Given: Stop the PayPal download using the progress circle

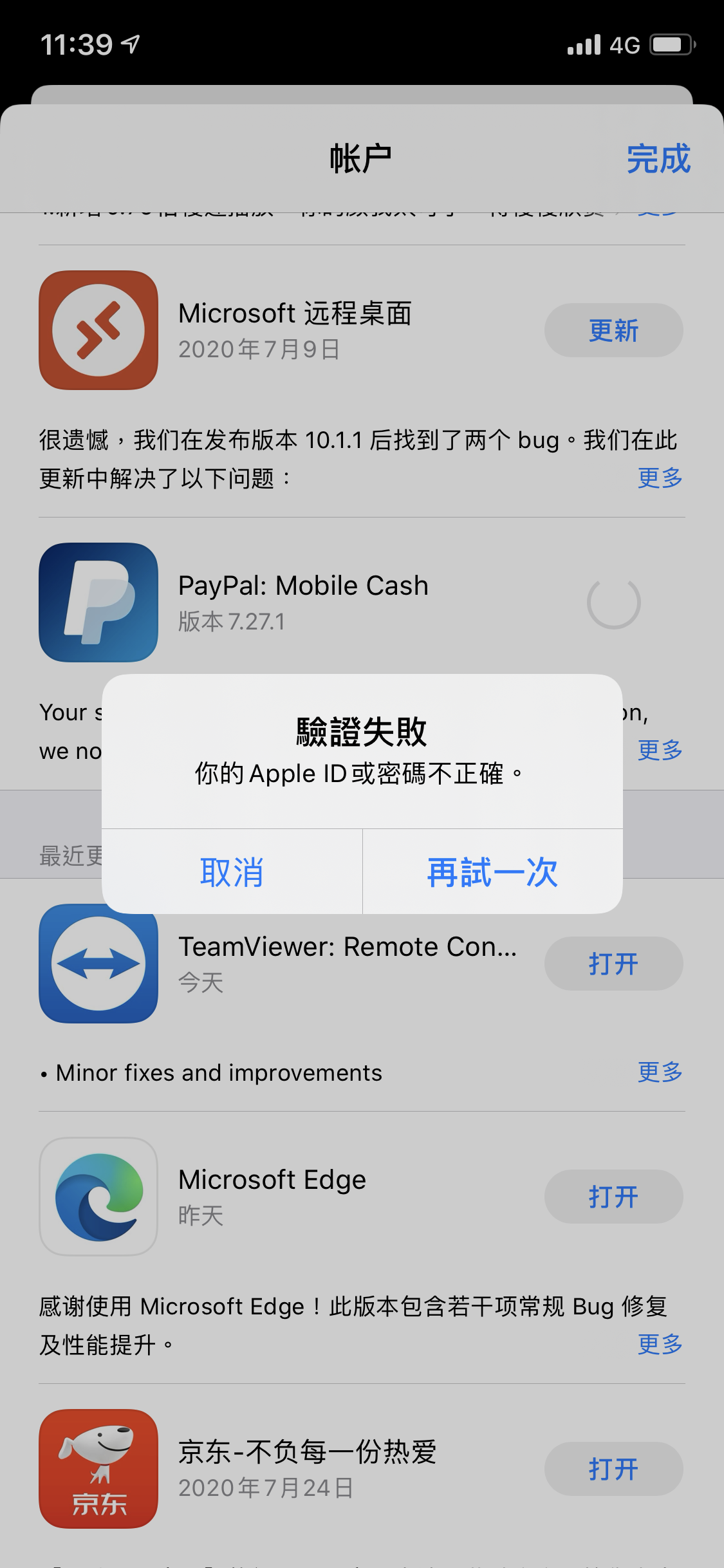Looking at the screenshot, I should click(x=613, y=602).
